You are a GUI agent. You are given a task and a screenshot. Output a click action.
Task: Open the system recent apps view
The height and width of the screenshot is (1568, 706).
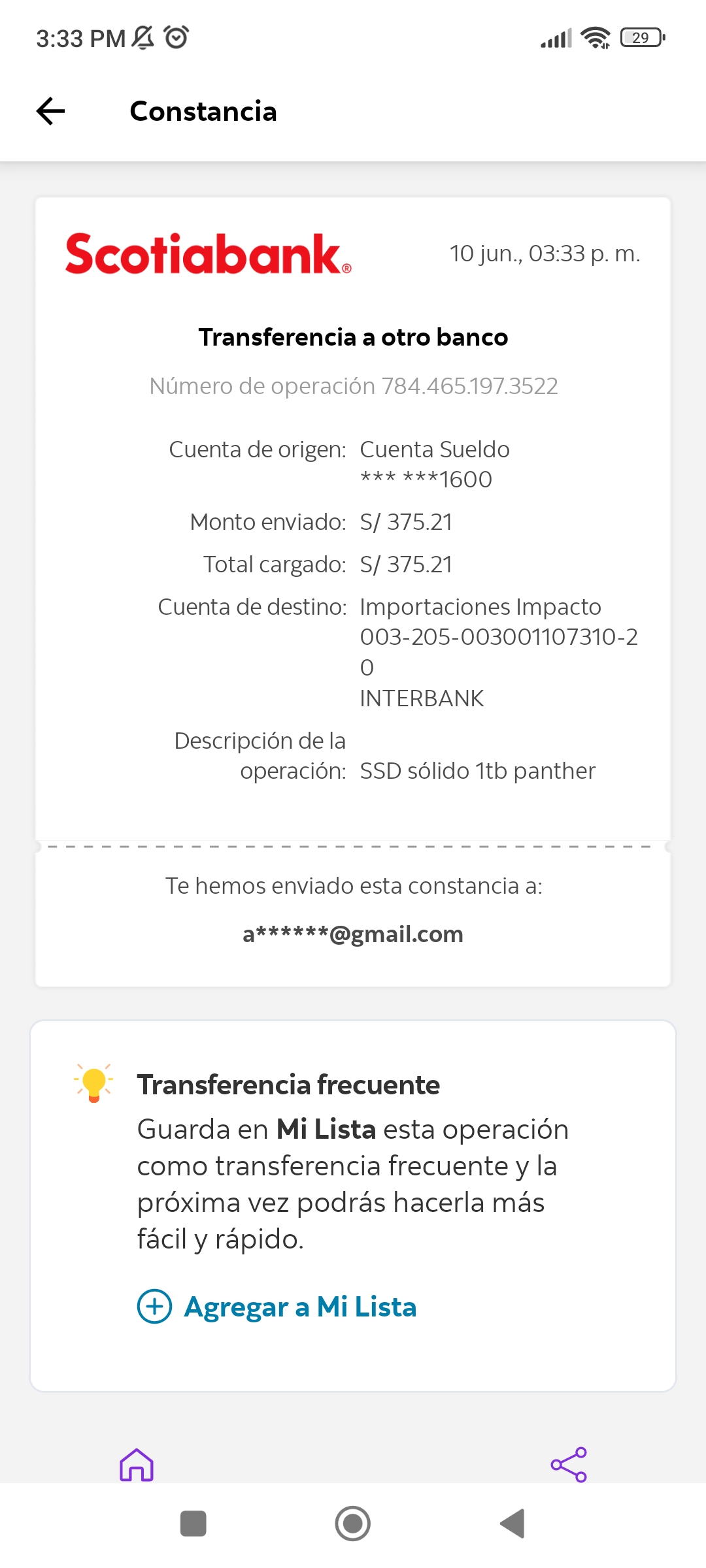coord(193,1524)
